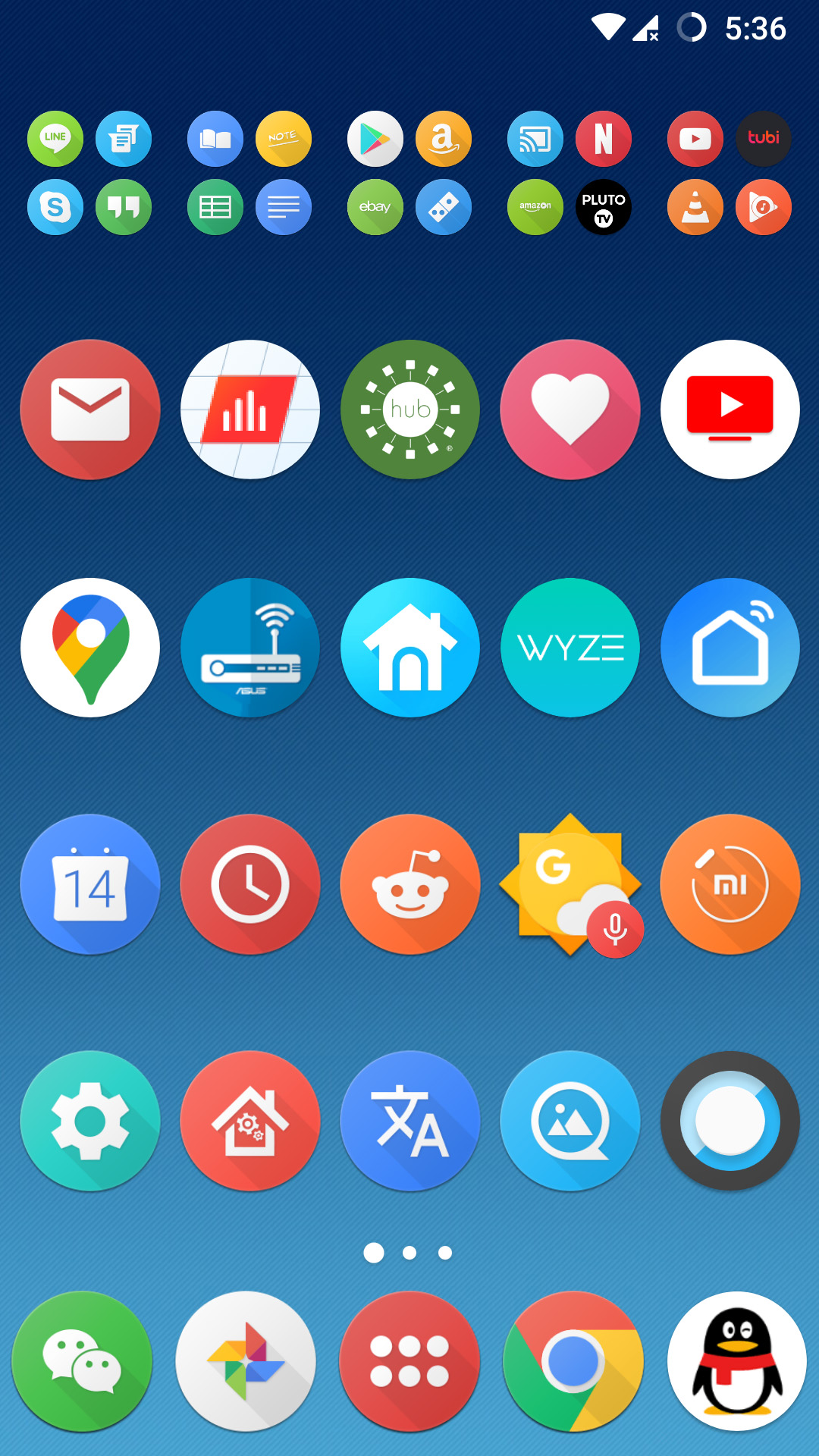Open the YouTube TV app
This screenshot has width=819, height=1456.
click(x=730, y=409)
